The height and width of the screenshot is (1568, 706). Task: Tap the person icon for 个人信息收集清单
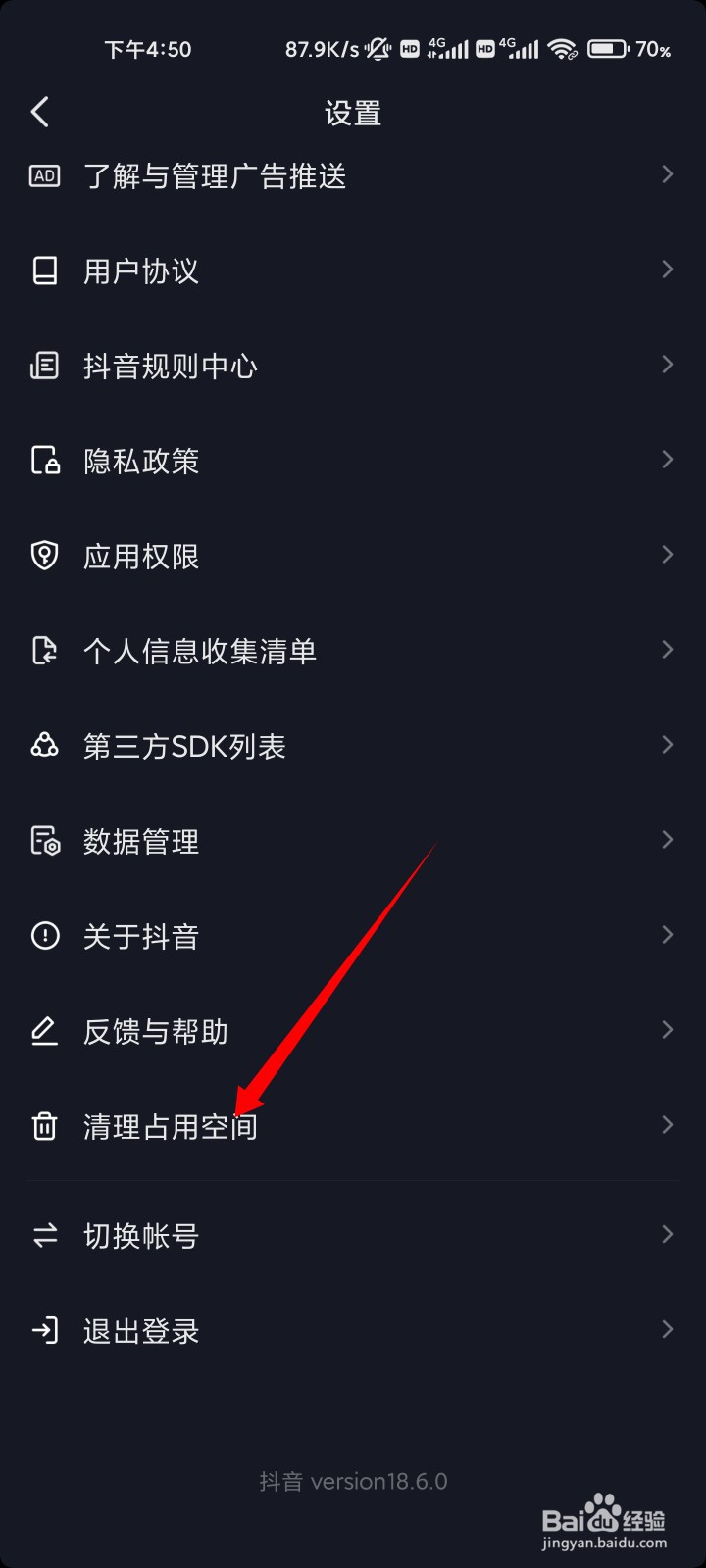point(44,651)
